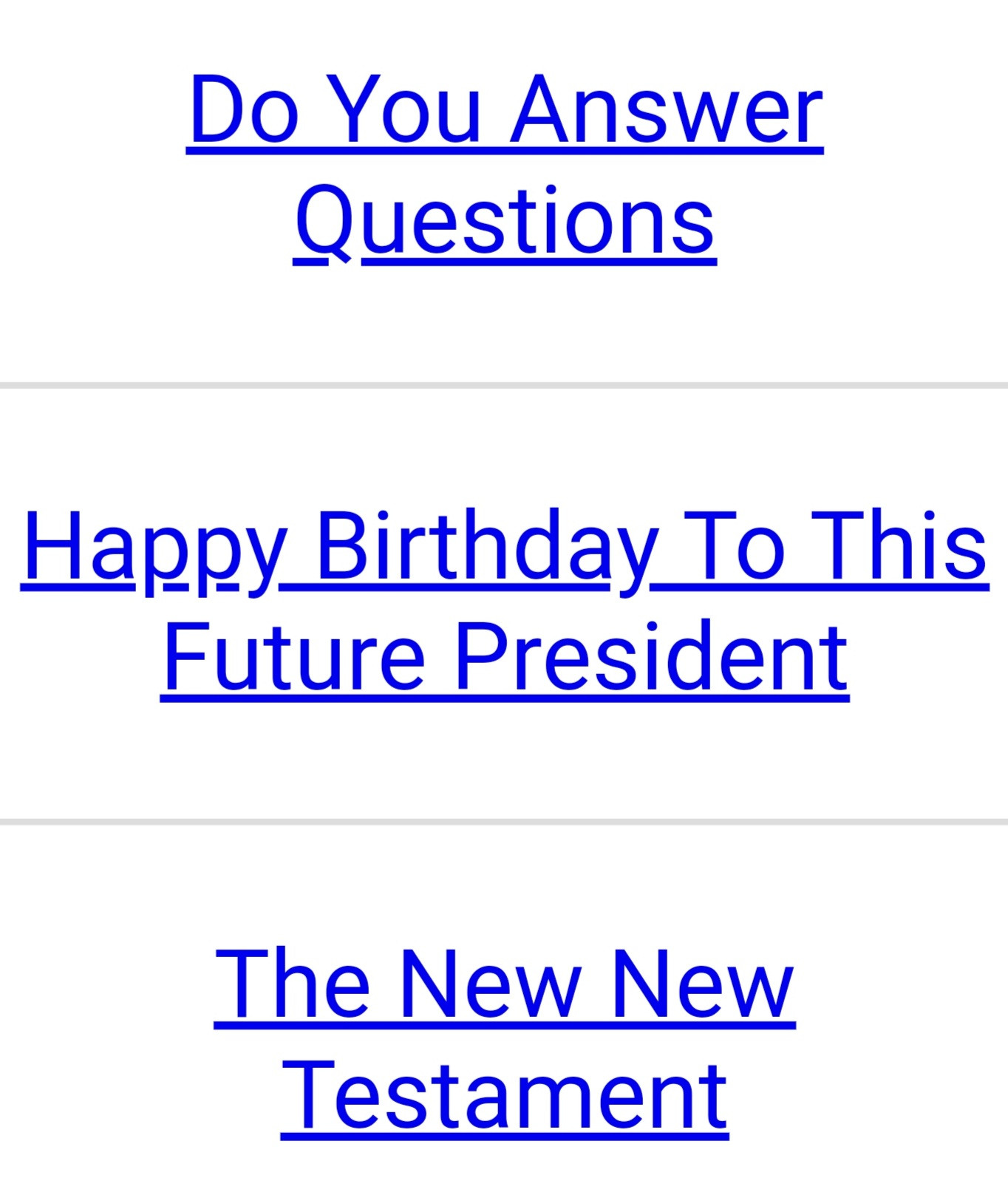
Task: Follow The New New Testament link
Action: point(505,985)
